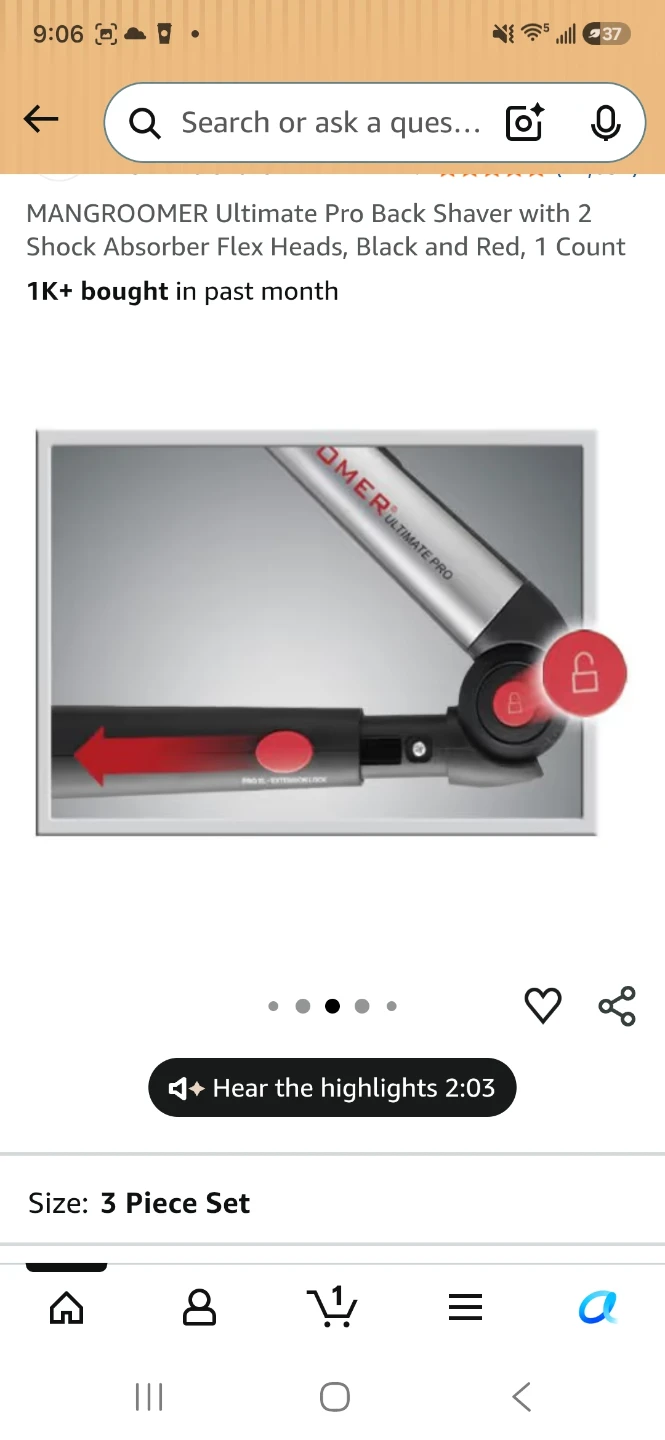Open the Alexa assistant tab
This screenshot has height=1440, width=665.
coord(598,1307)
